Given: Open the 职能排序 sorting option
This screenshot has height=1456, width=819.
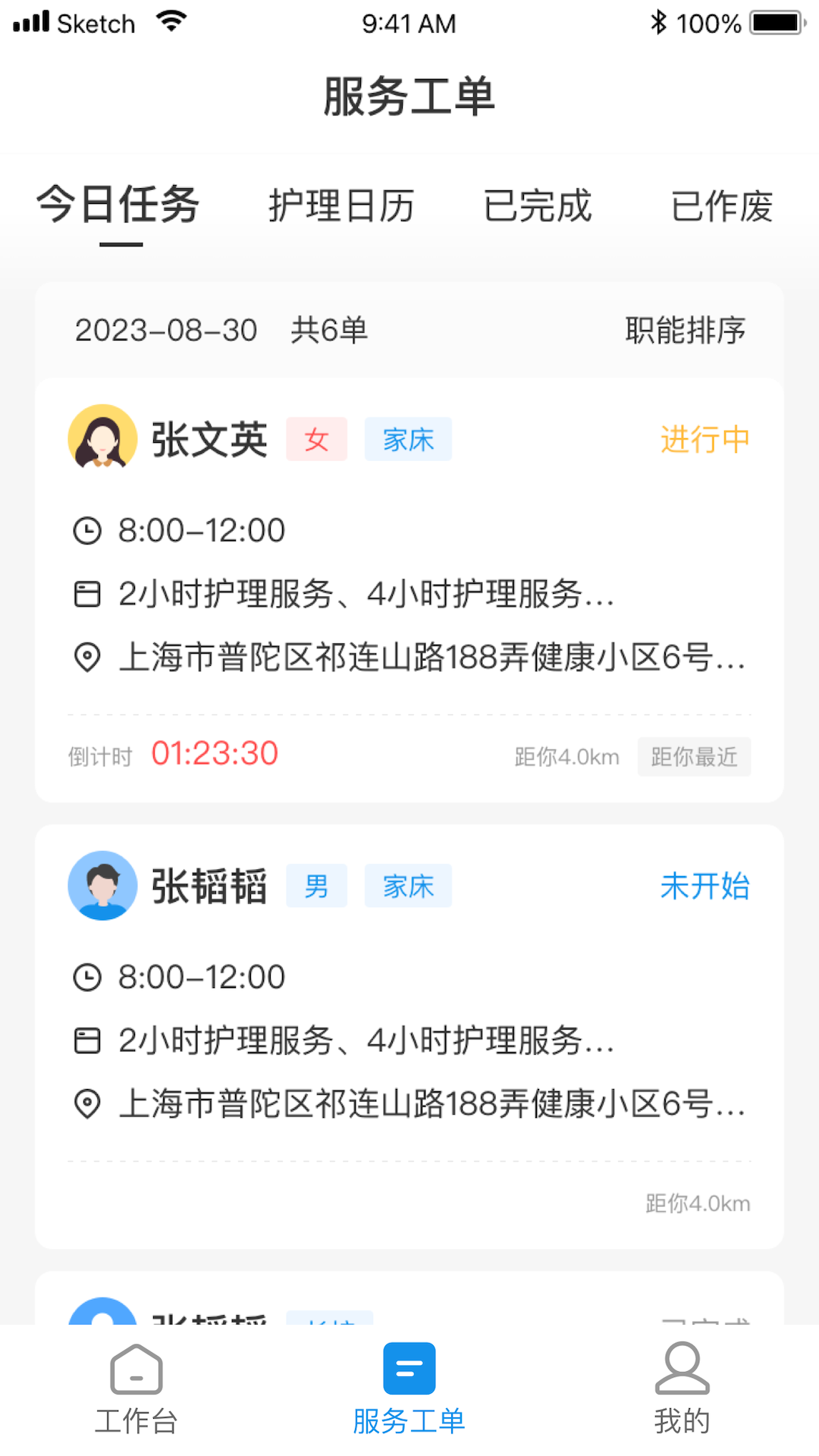Looking at the screenshot, I should click(x=685, y=330).
